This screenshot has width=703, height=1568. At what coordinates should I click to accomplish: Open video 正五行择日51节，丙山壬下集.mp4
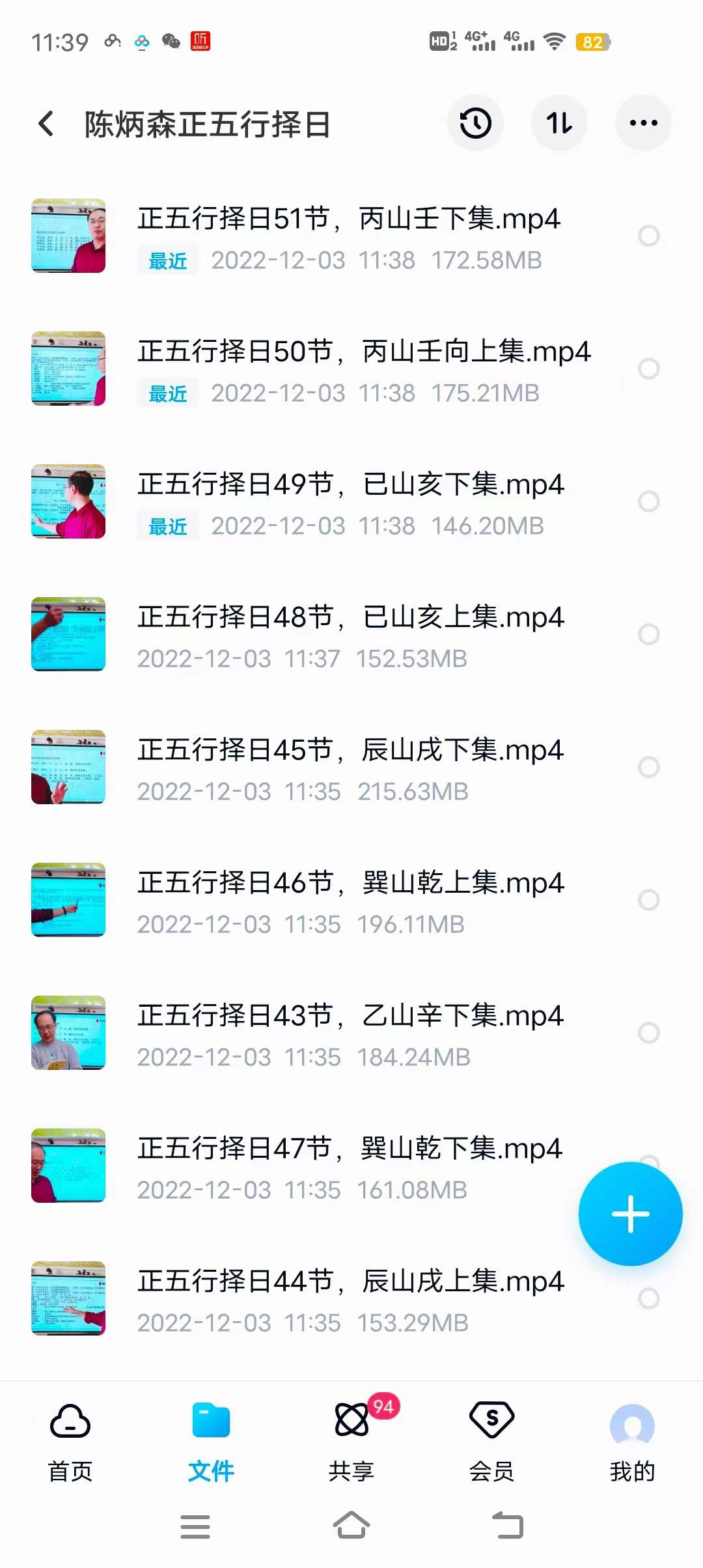348,219
